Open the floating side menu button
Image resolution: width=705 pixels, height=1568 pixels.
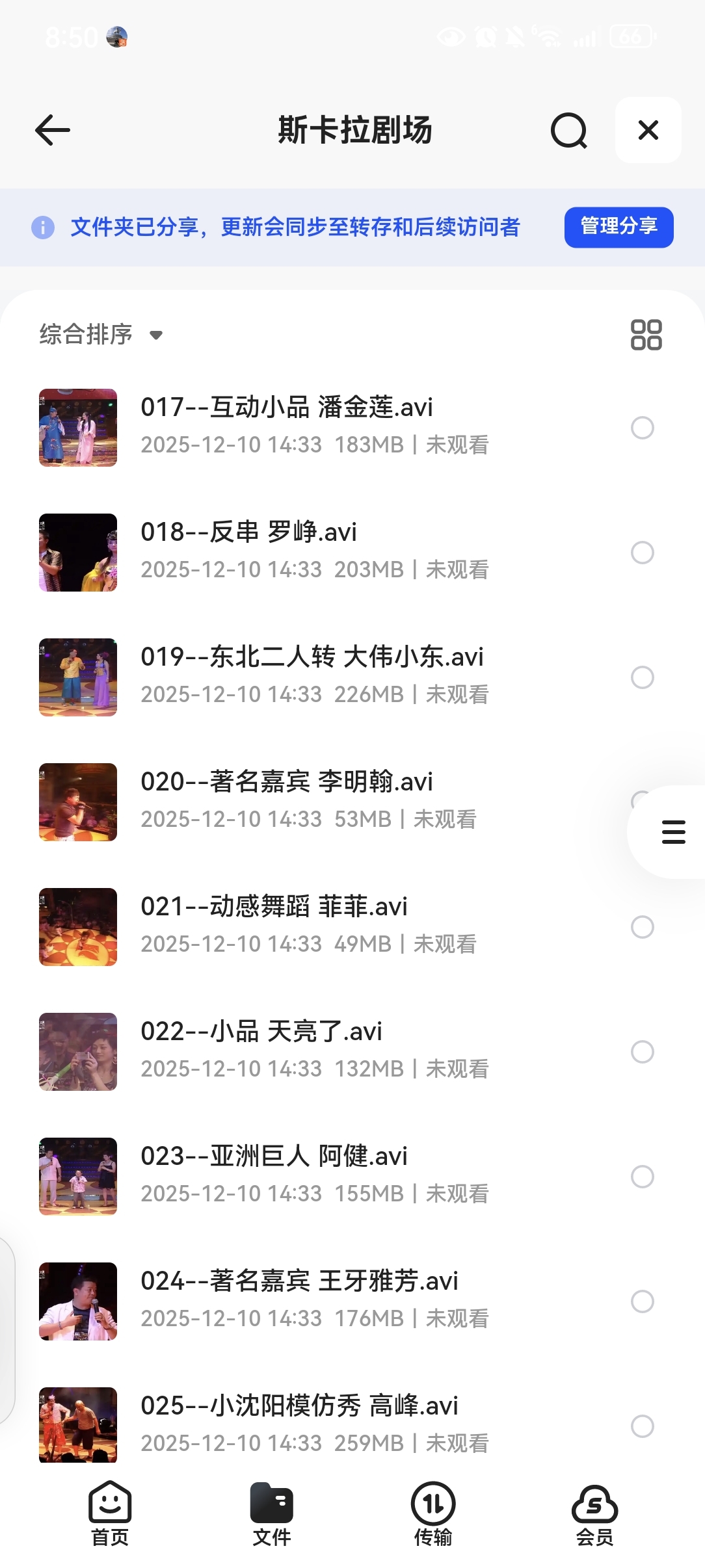tap(673, 832)
